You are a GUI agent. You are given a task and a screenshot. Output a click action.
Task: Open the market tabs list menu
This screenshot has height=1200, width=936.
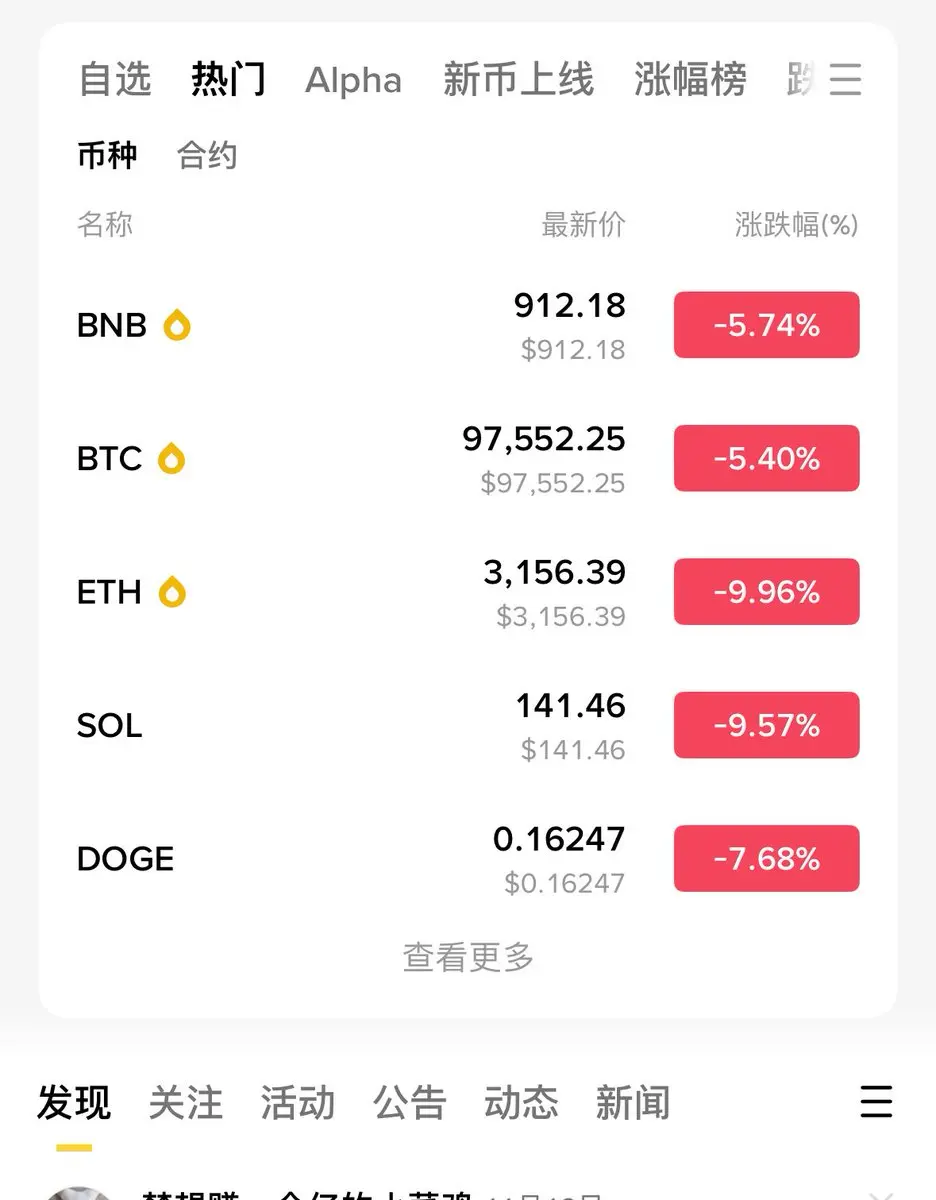[845, 80]
